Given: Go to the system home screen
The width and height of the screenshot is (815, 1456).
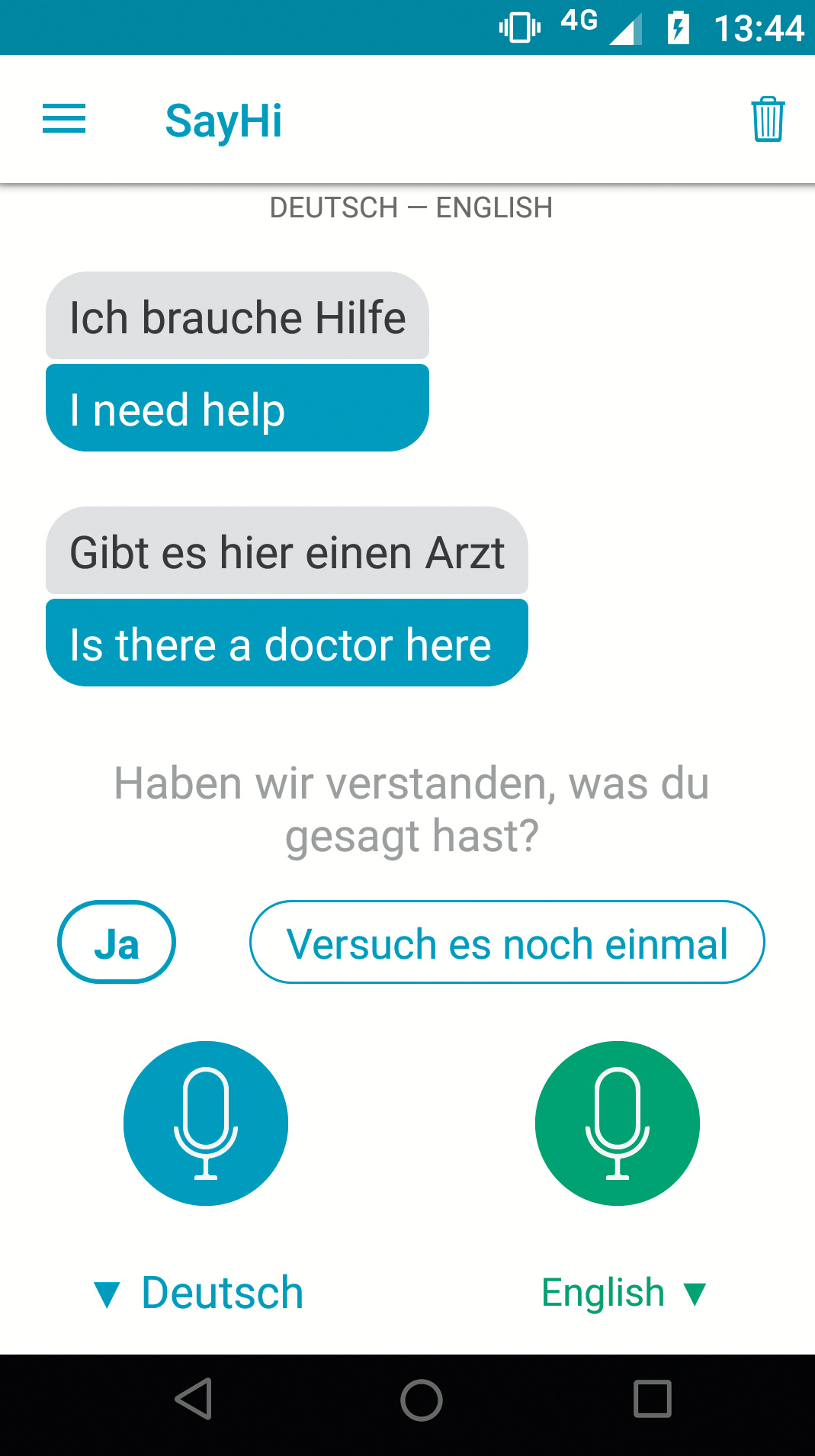Looking at the screenshot, I should coord(422,1400).
